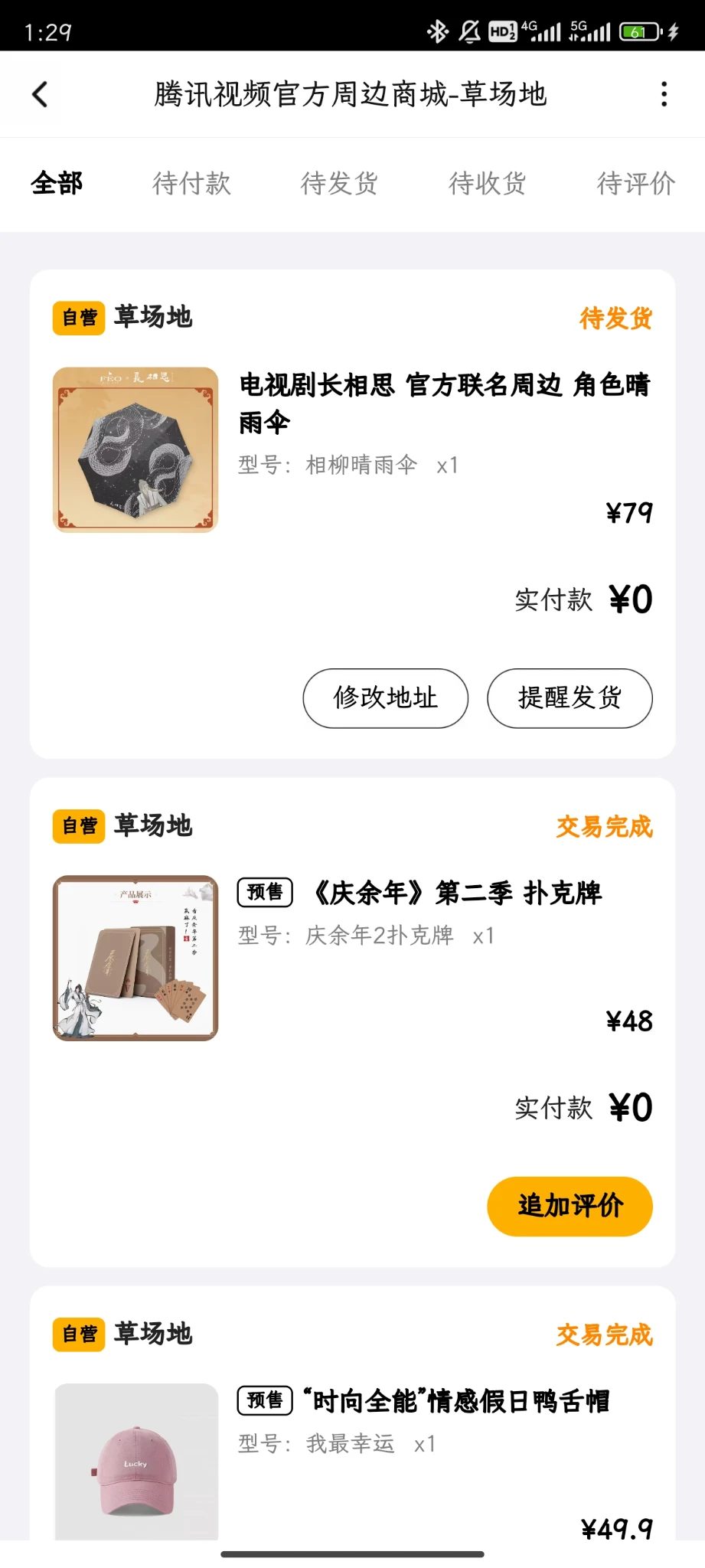View order details for 《庆余年》第二季 扑克牌
The width and height of the screenshot is (705, 1568).
coord(458,893)
